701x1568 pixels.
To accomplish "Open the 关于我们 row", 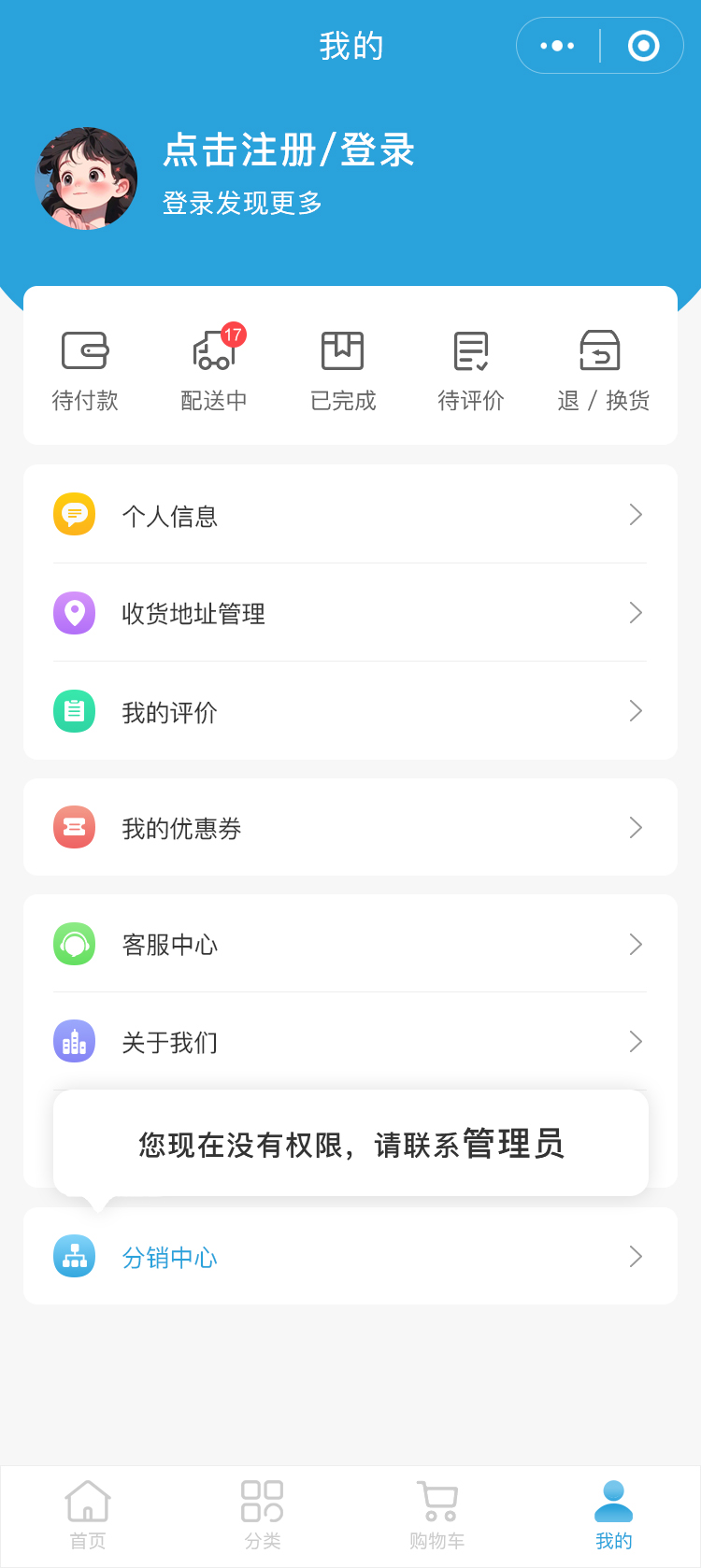I will [350, 1041].
